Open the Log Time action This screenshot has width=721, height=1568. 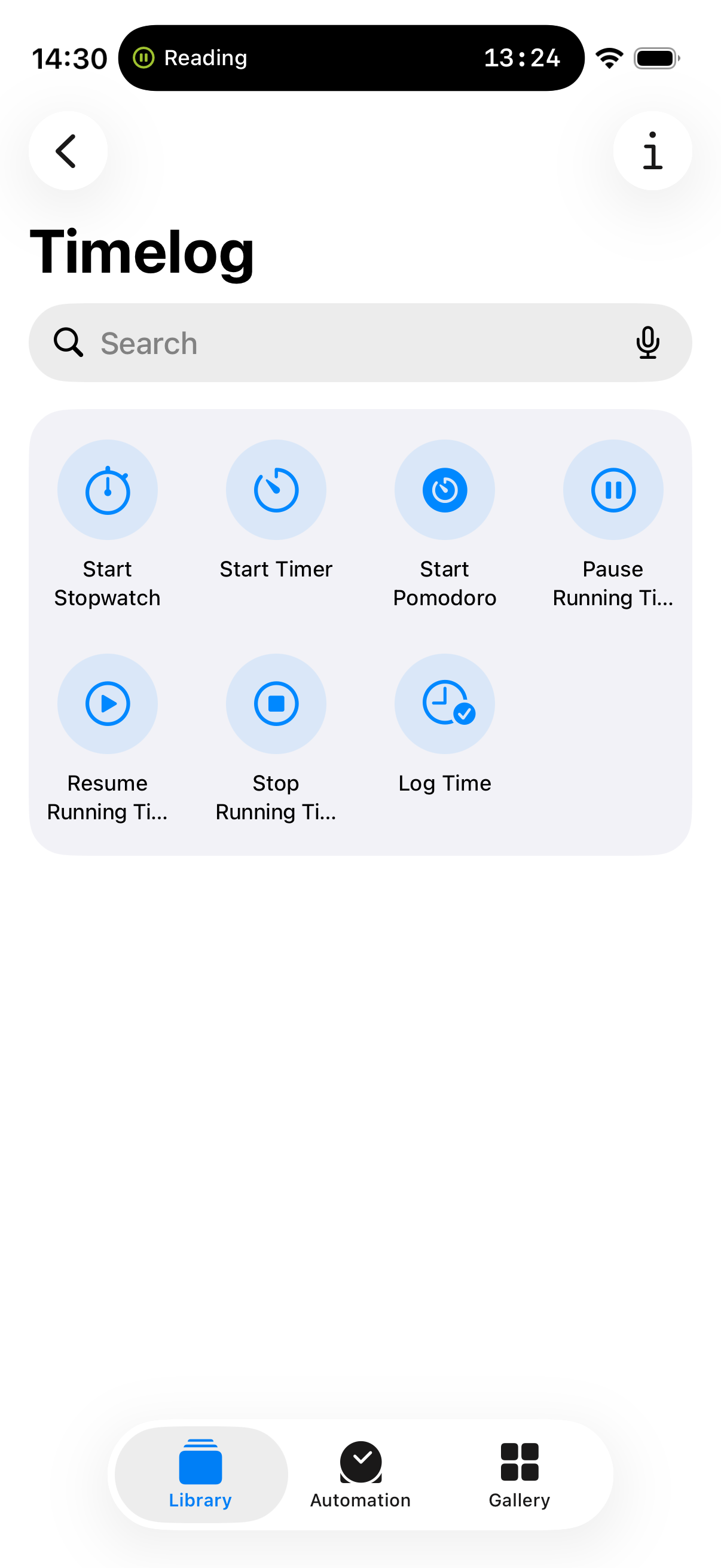[x=445, y=704]
